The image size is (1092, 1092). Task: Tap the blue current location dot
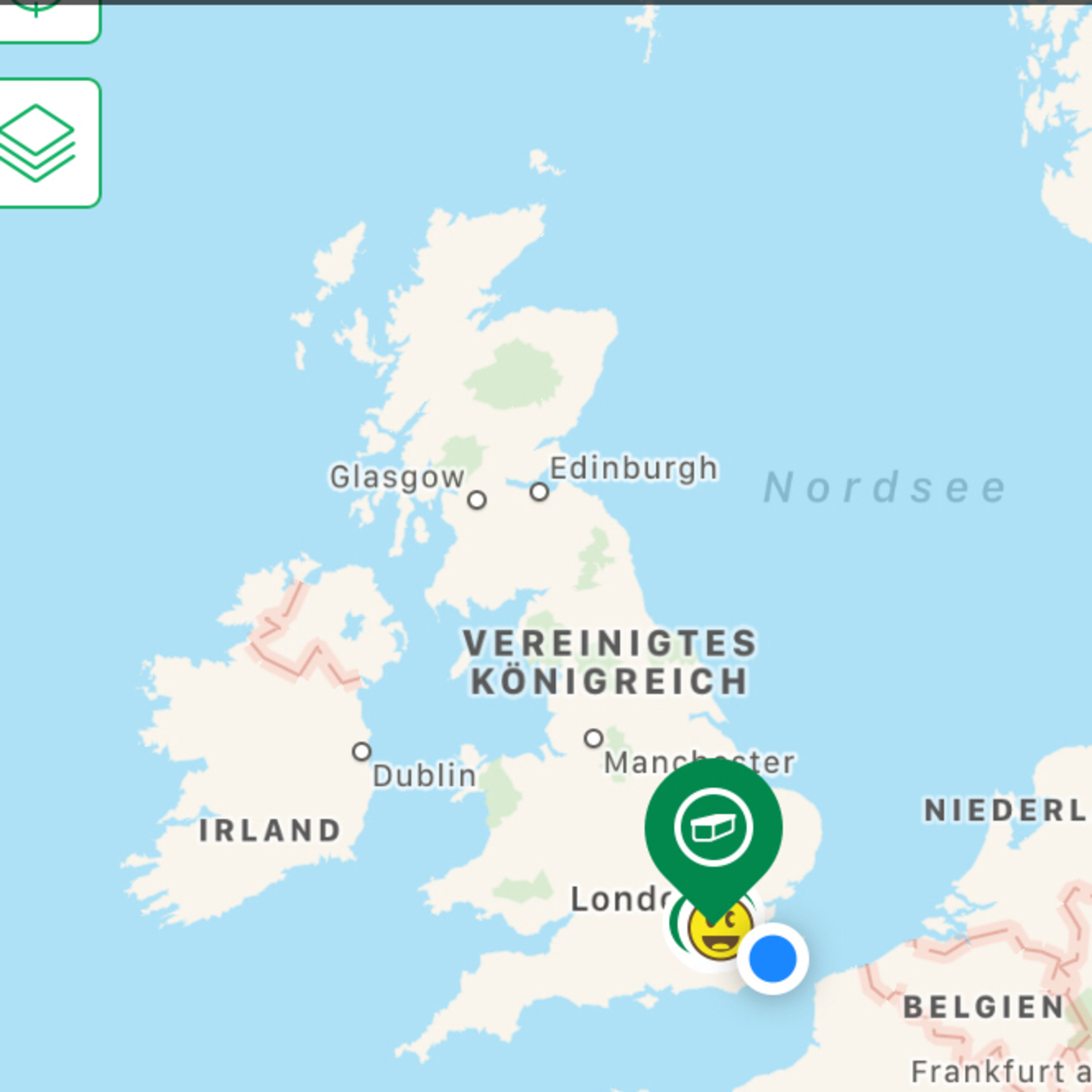773,959
